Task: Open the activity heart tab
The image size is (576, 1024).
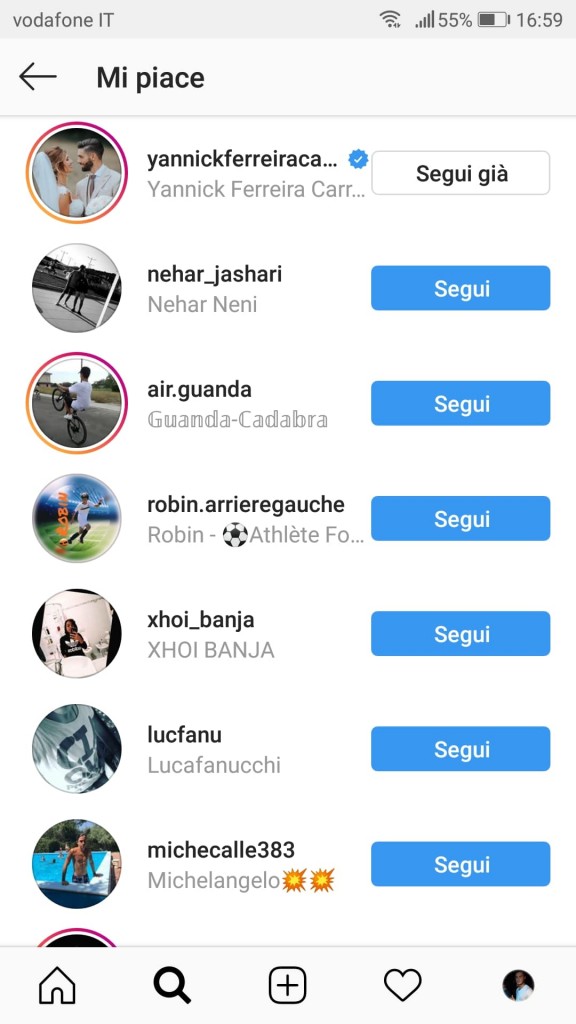Action: [x=402, y=985]
